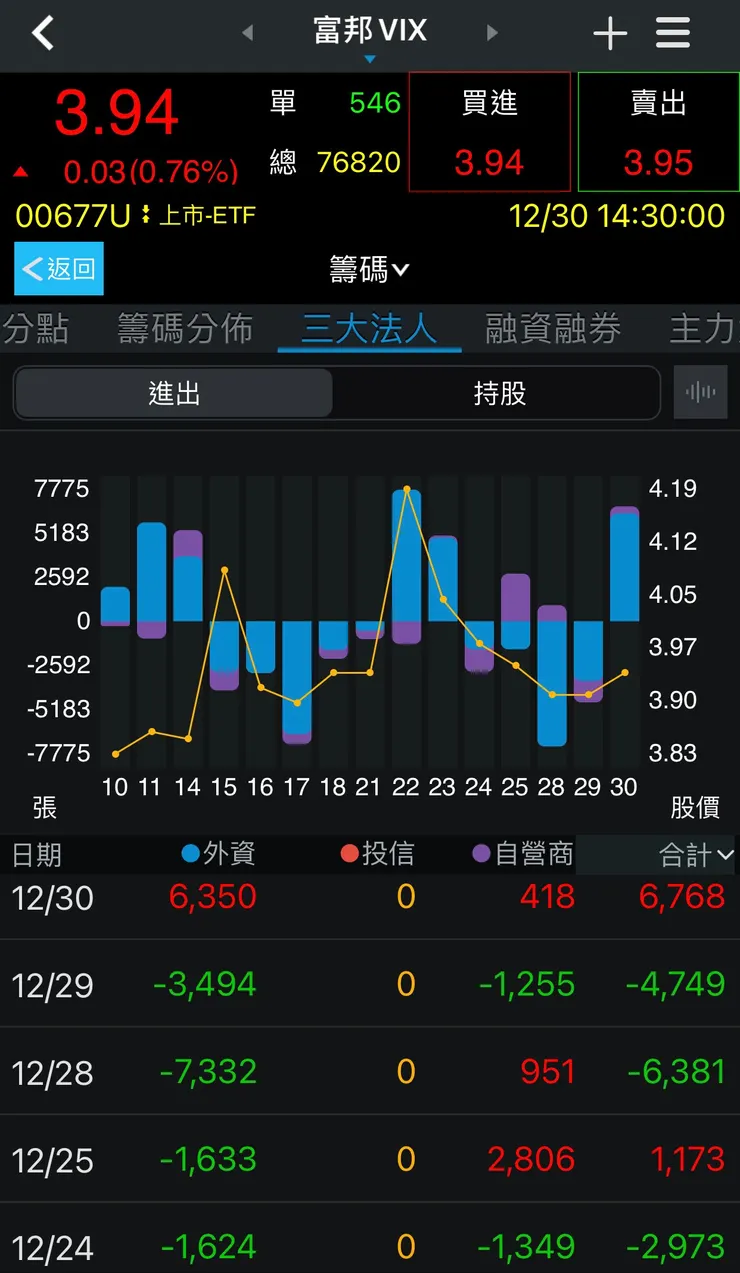Select the 籌碼分佈 tab
Viewport: 740px width, 1273px height.
(184, 327)
